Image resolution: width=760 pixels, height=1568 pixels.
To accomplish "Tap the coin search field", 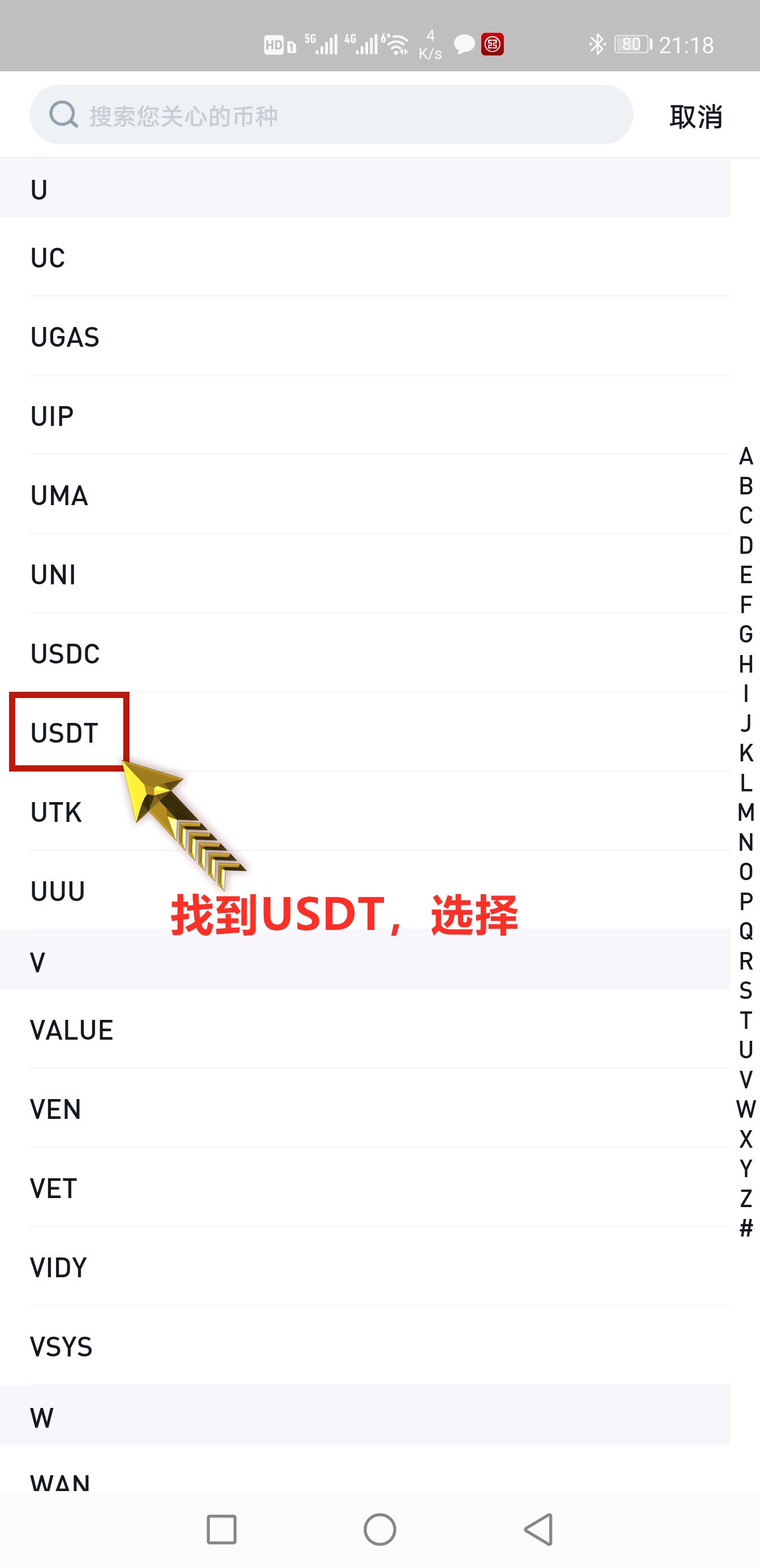I will [331, 115].
